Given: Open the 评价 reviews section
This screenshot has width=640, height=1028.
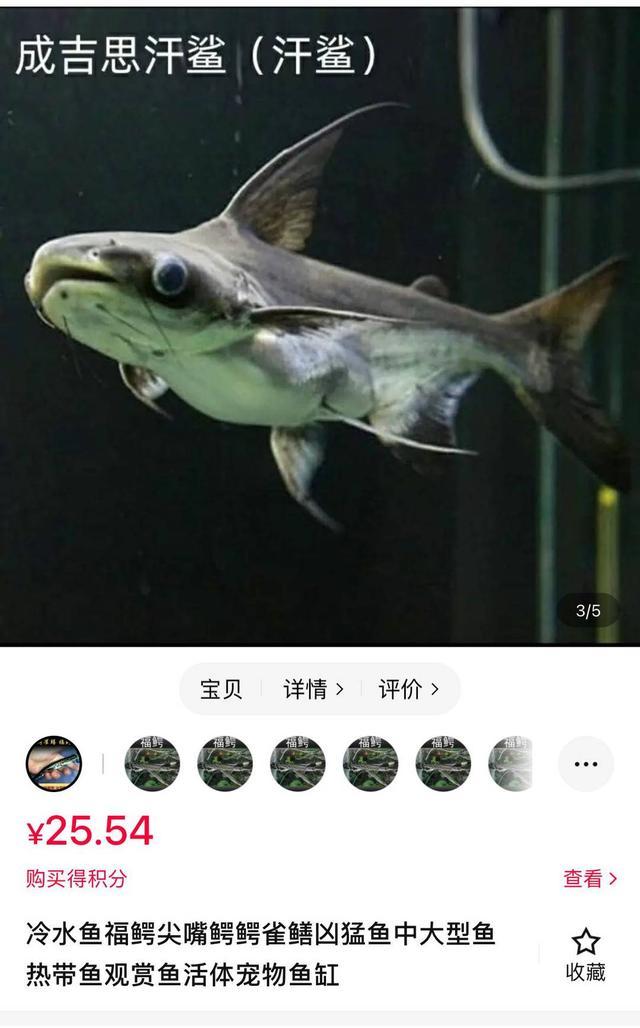Looking at the screenshot, I should [408, 689].
